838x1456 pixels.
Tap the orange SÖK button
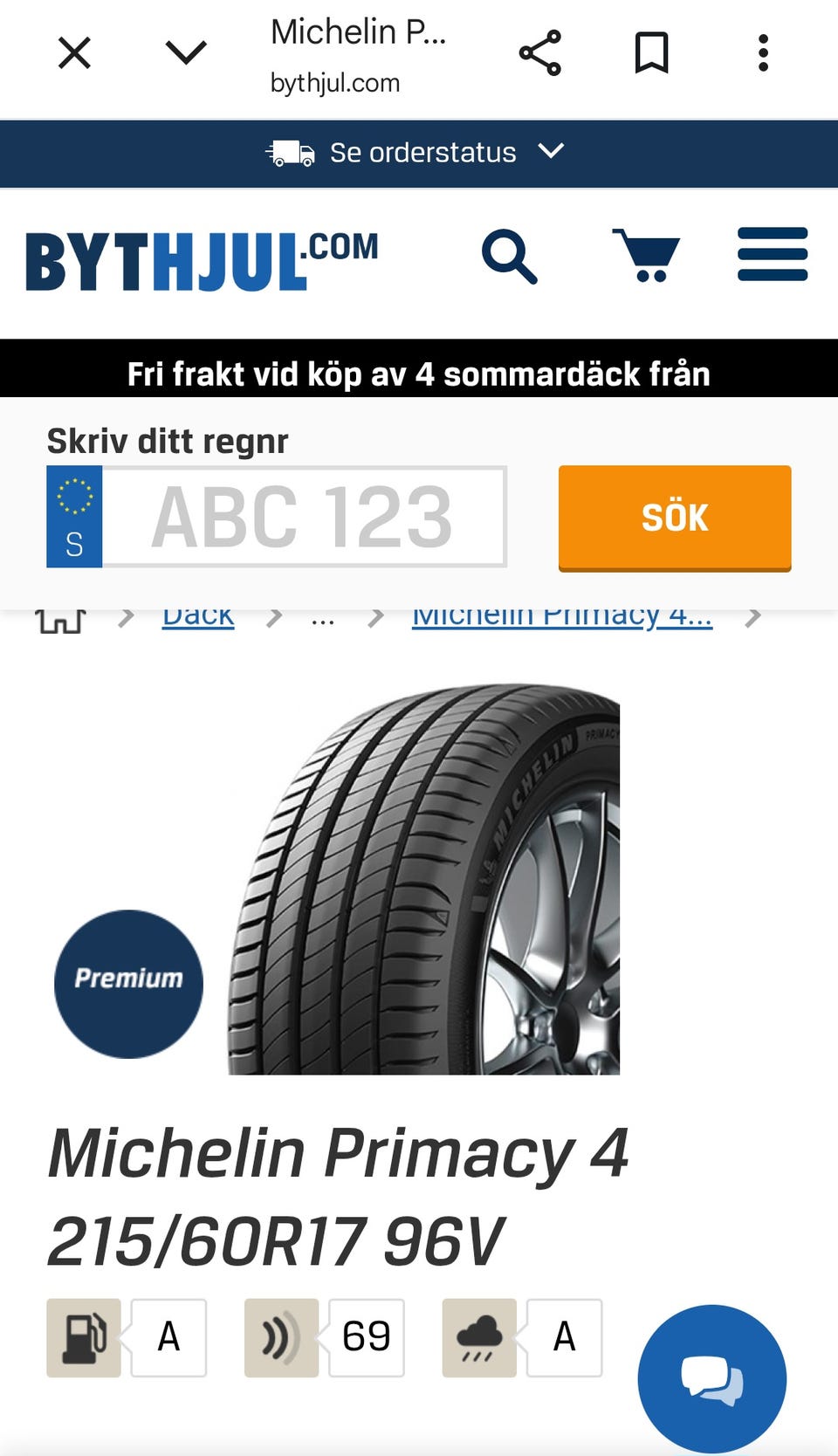coord(675,518)
